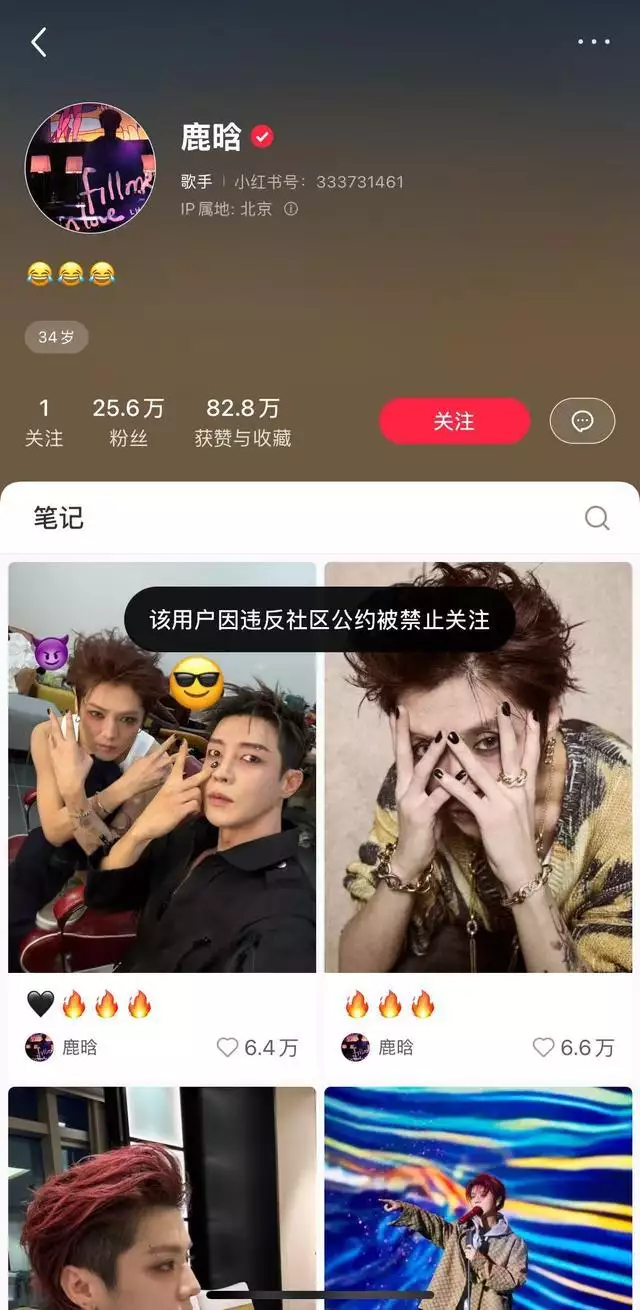The image size is (640, 1310).
Task: Go back using the top-left arrow
Action: pos(39,42)
